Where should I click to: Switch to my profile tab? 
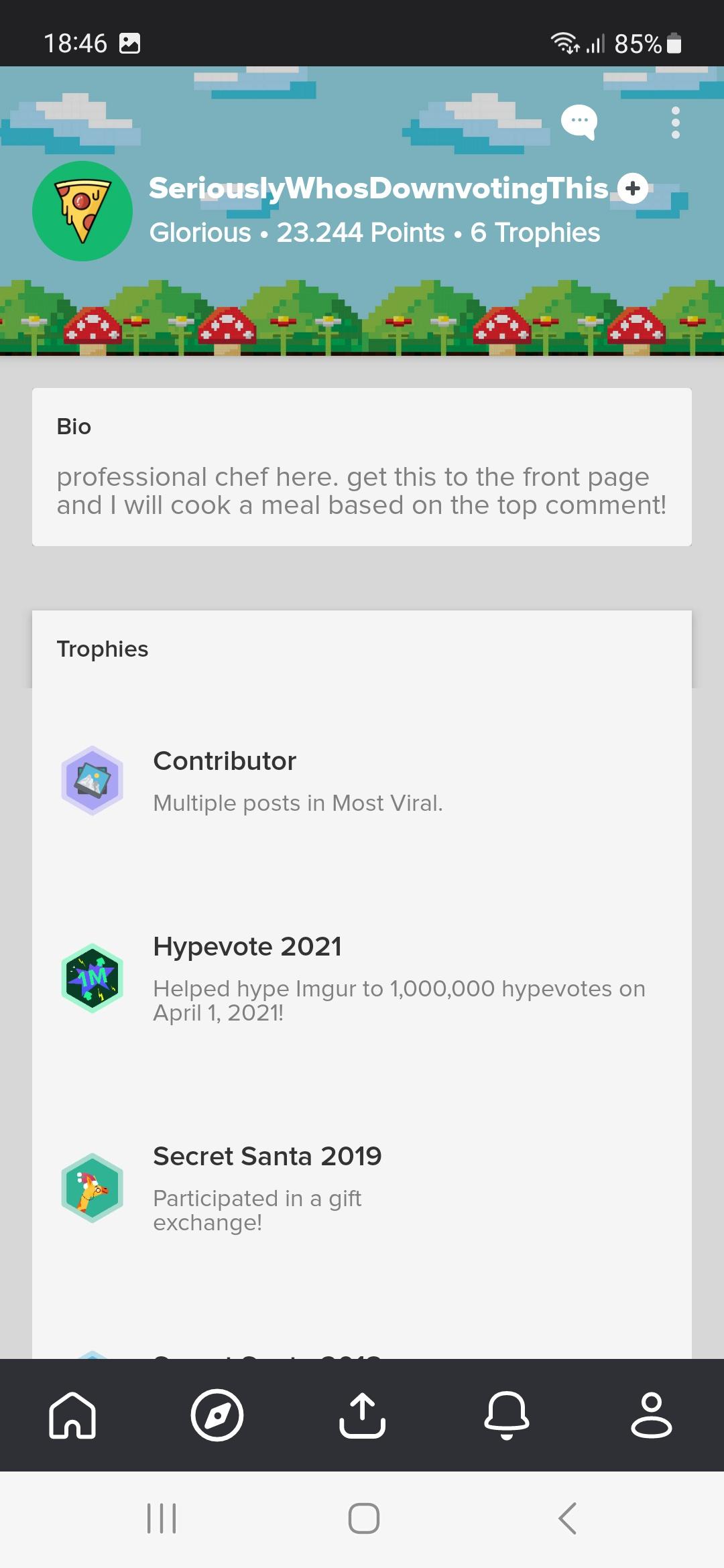click(651, 1415)
